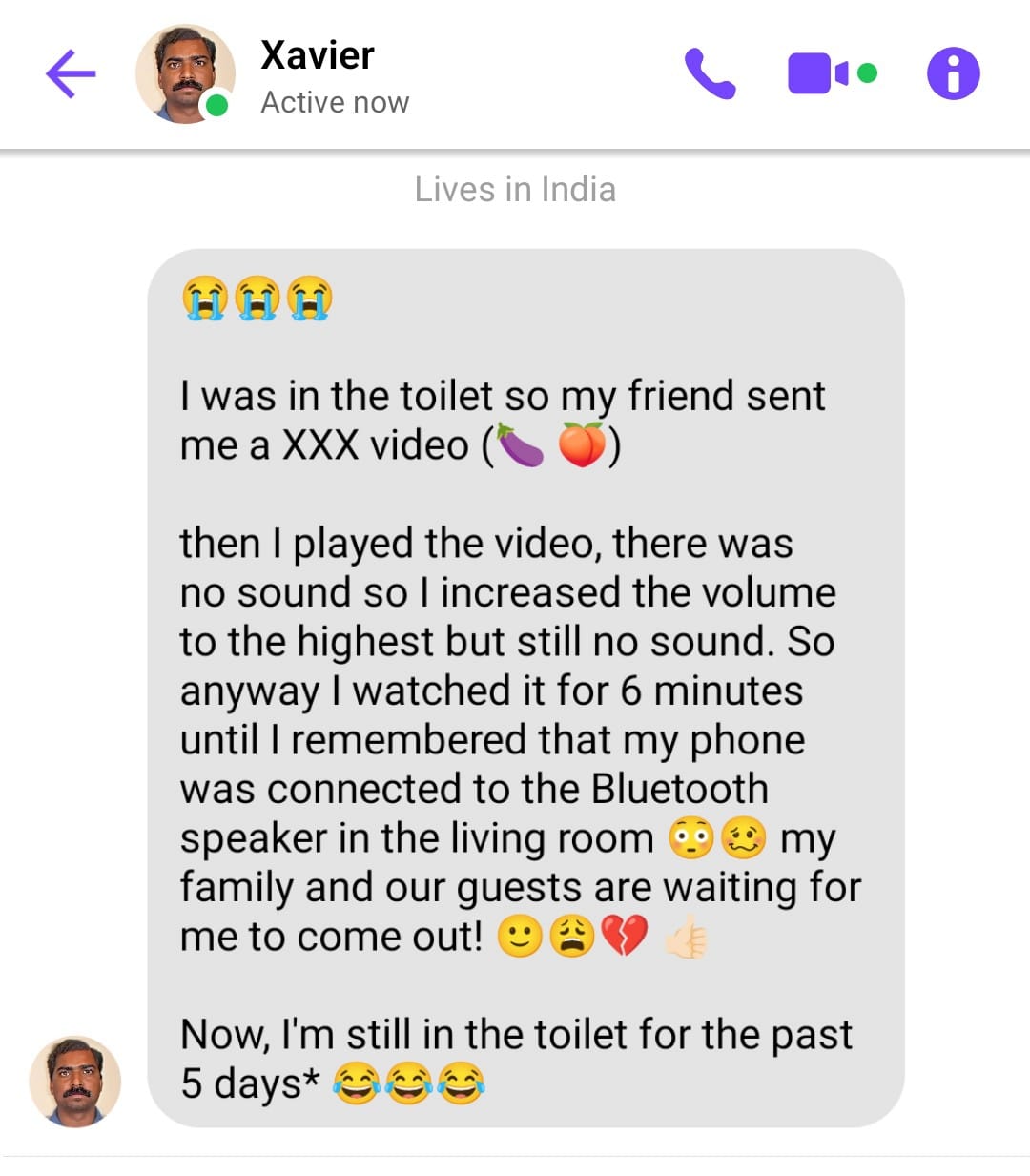Tap Xavier's name in the header
This screenshot has height=1176, width=1030.
318,55
